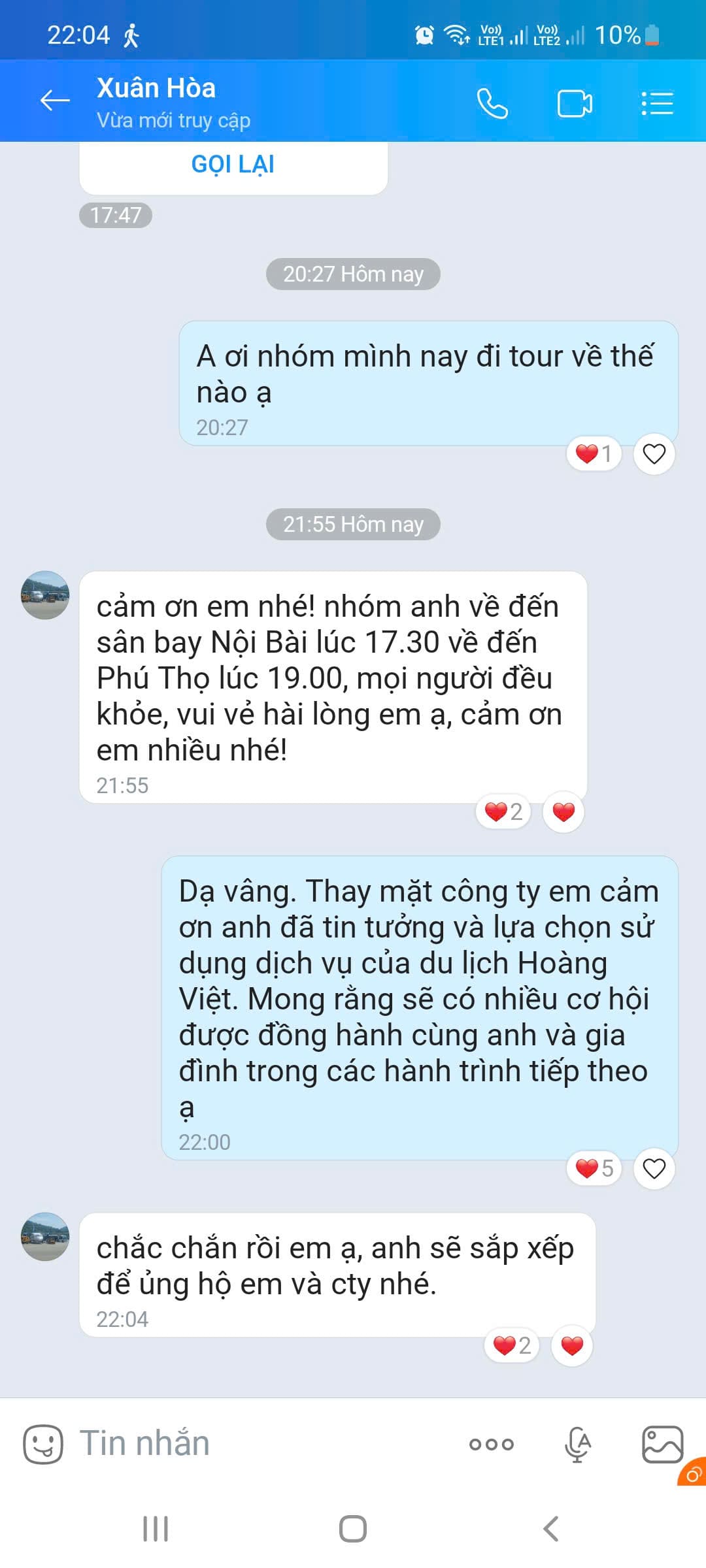Open the sticker and emoji picker
This screenshot has width=706, height=1568.
43,1444
